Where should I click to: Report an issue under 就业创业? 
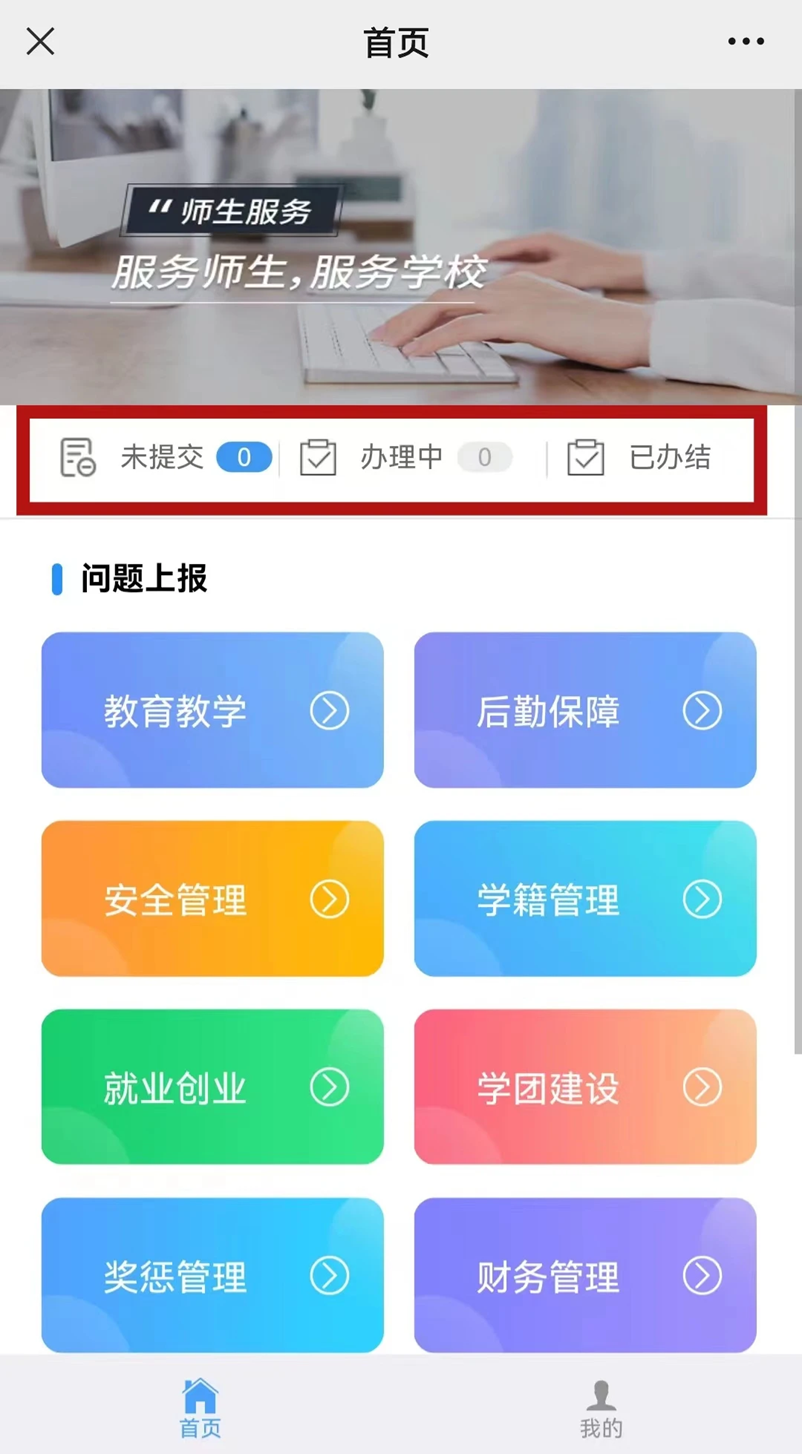[x=212, y=1087]
